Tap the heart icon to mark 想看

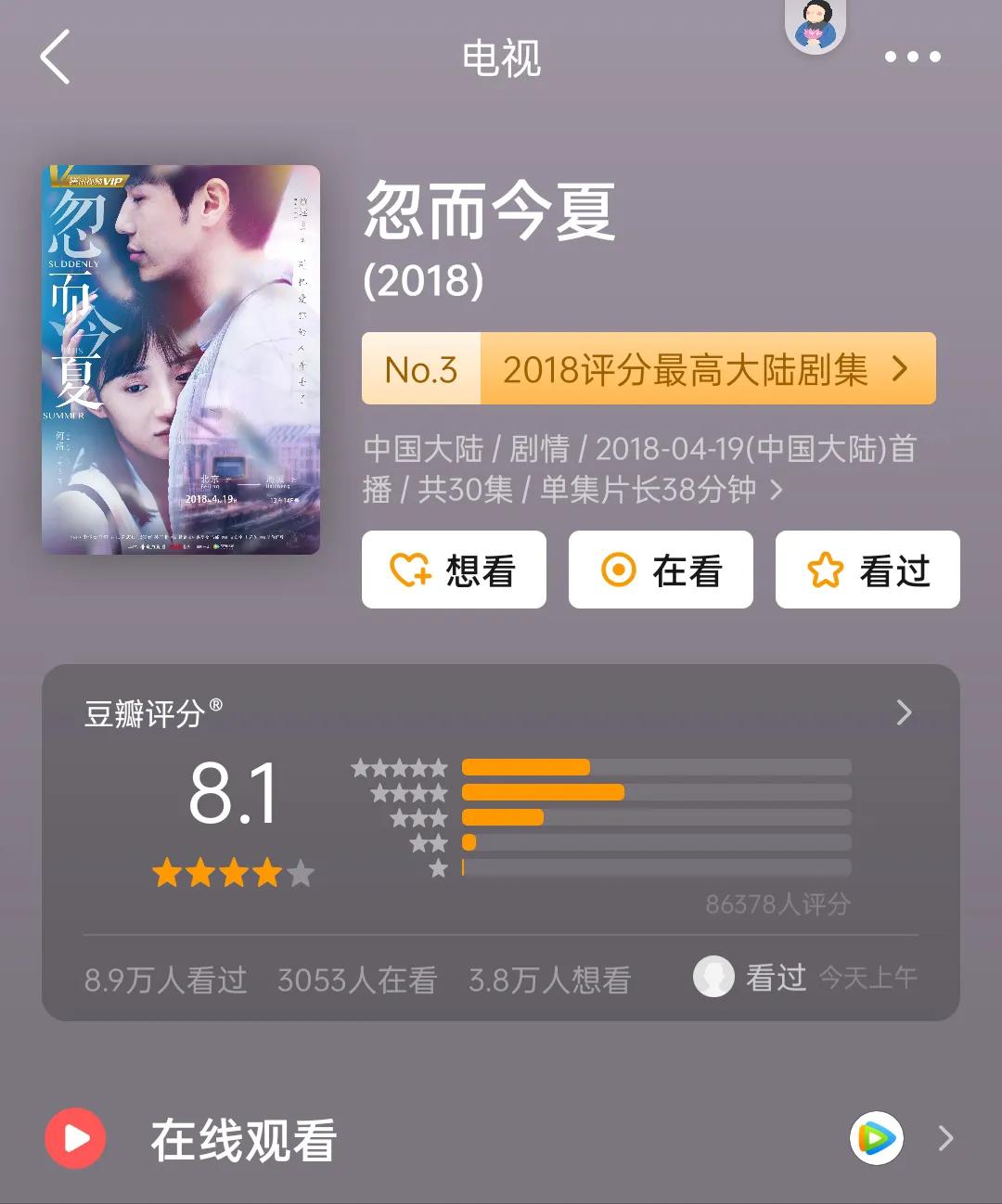[411, 570]
